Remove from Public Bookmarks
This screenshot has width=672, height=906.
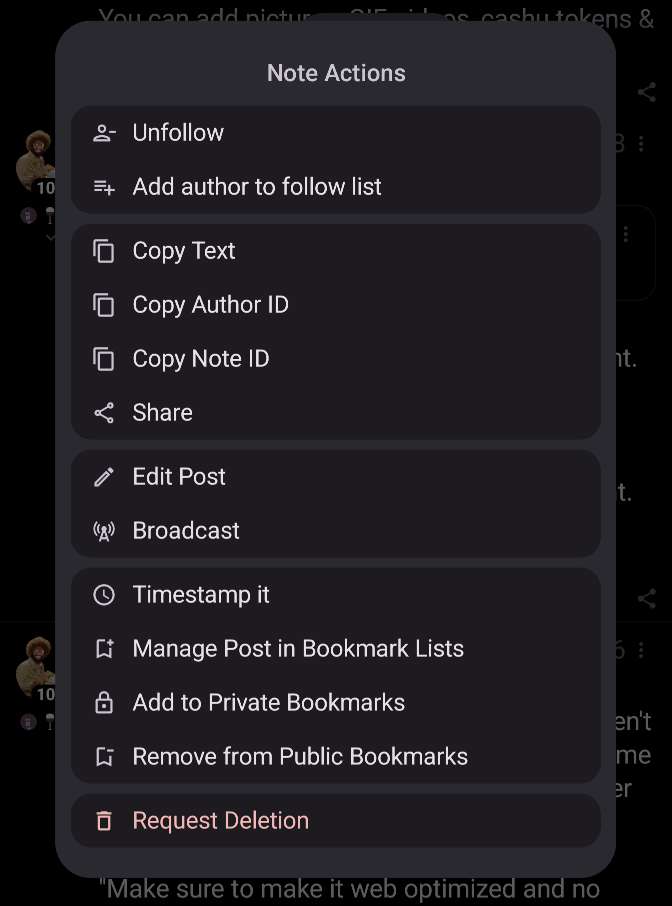300,757
